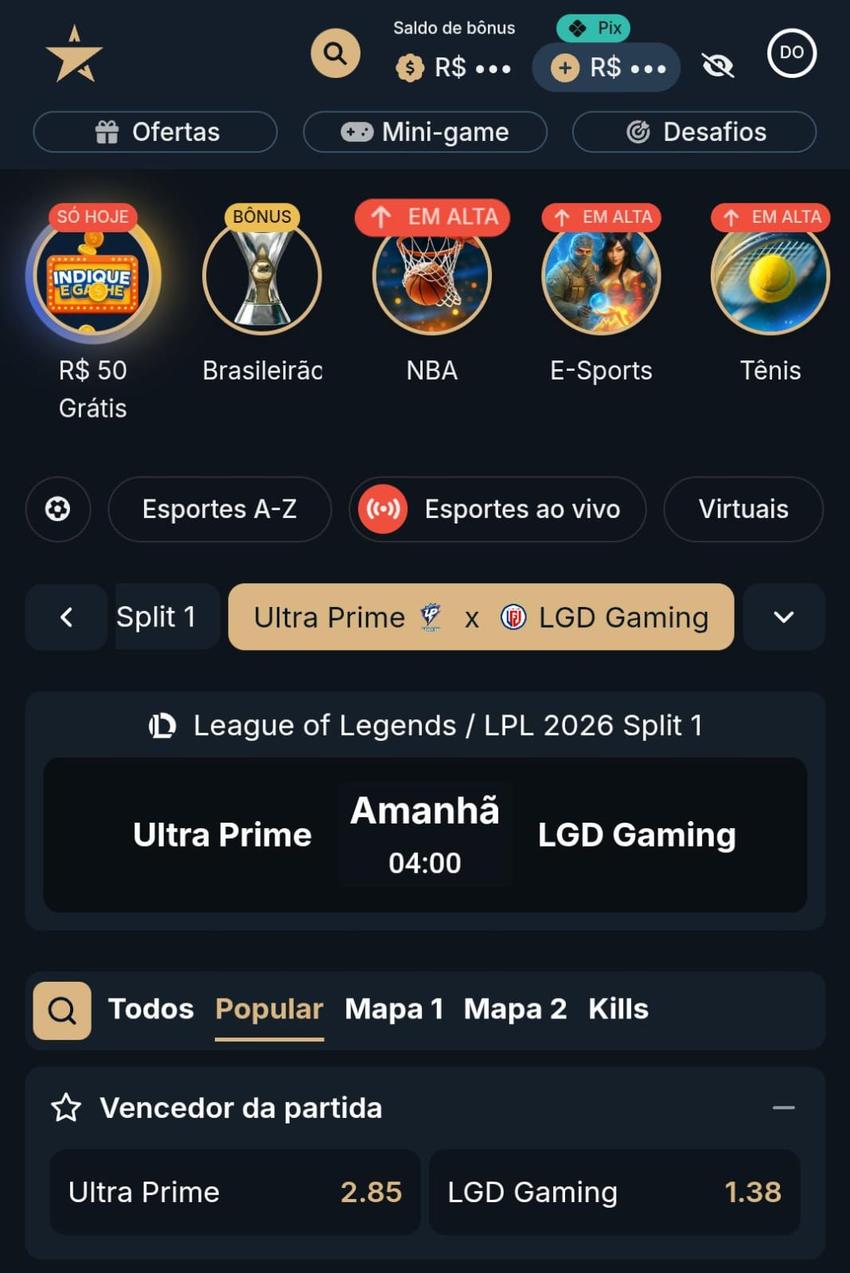Screen dimensions: 850x1273
Task: Favorite the Vencedor da partida market
Action: click(65, 1107)
